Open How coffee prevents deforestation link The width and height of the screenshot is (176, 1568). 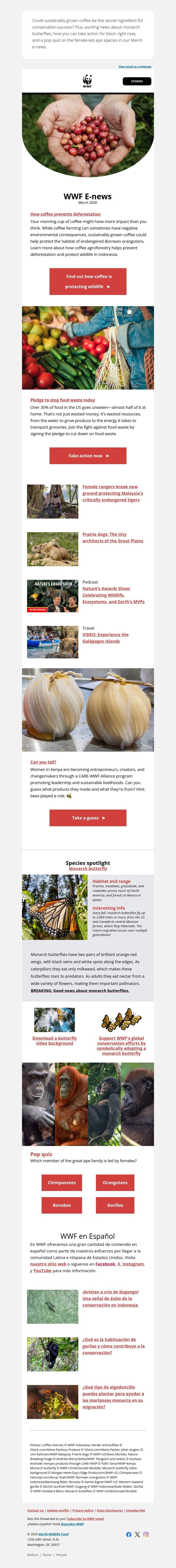[x=65, y=214]
